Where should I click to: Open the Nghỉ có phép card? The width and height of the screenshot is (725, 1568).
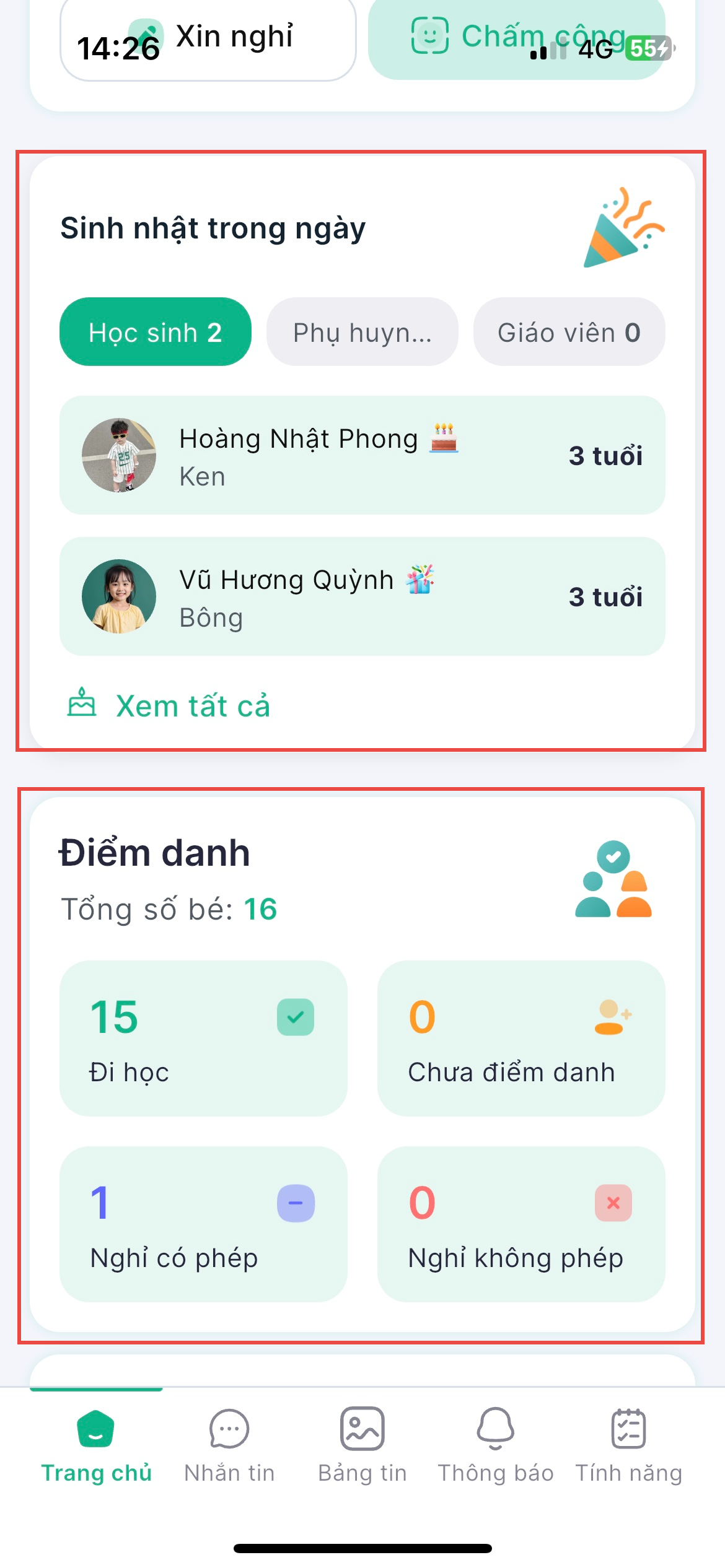(x=203, y=1224)
